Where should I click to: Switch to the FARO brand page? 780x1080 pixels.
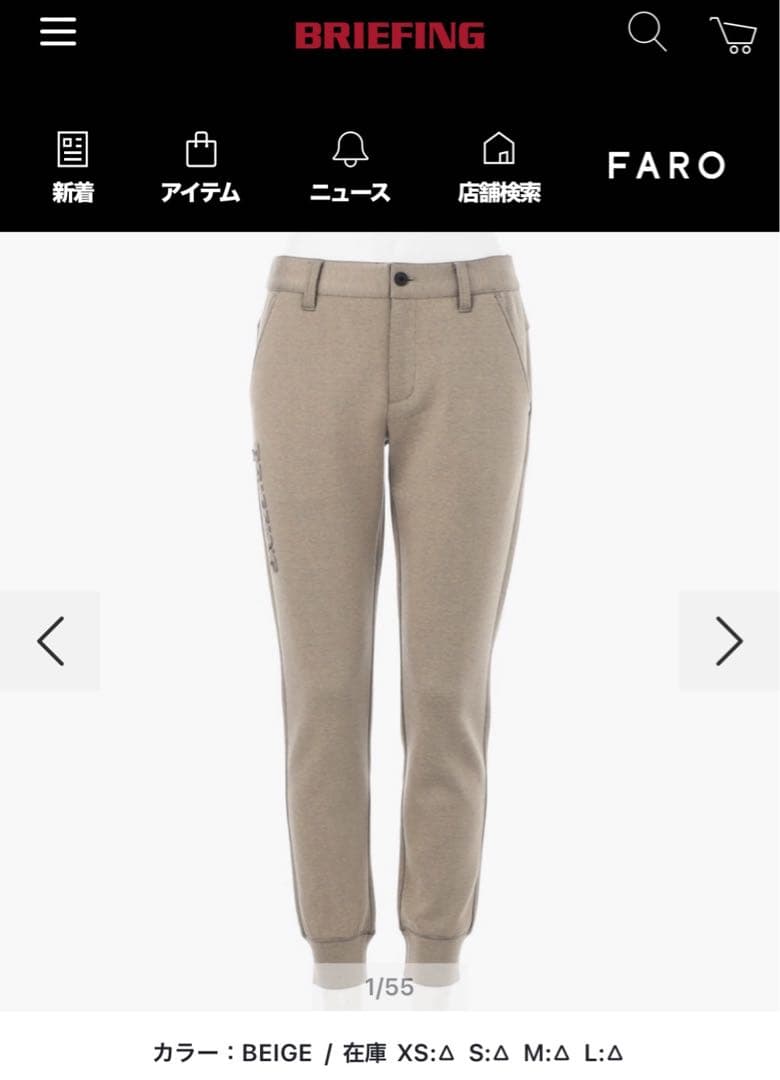[x=666, y=165]
